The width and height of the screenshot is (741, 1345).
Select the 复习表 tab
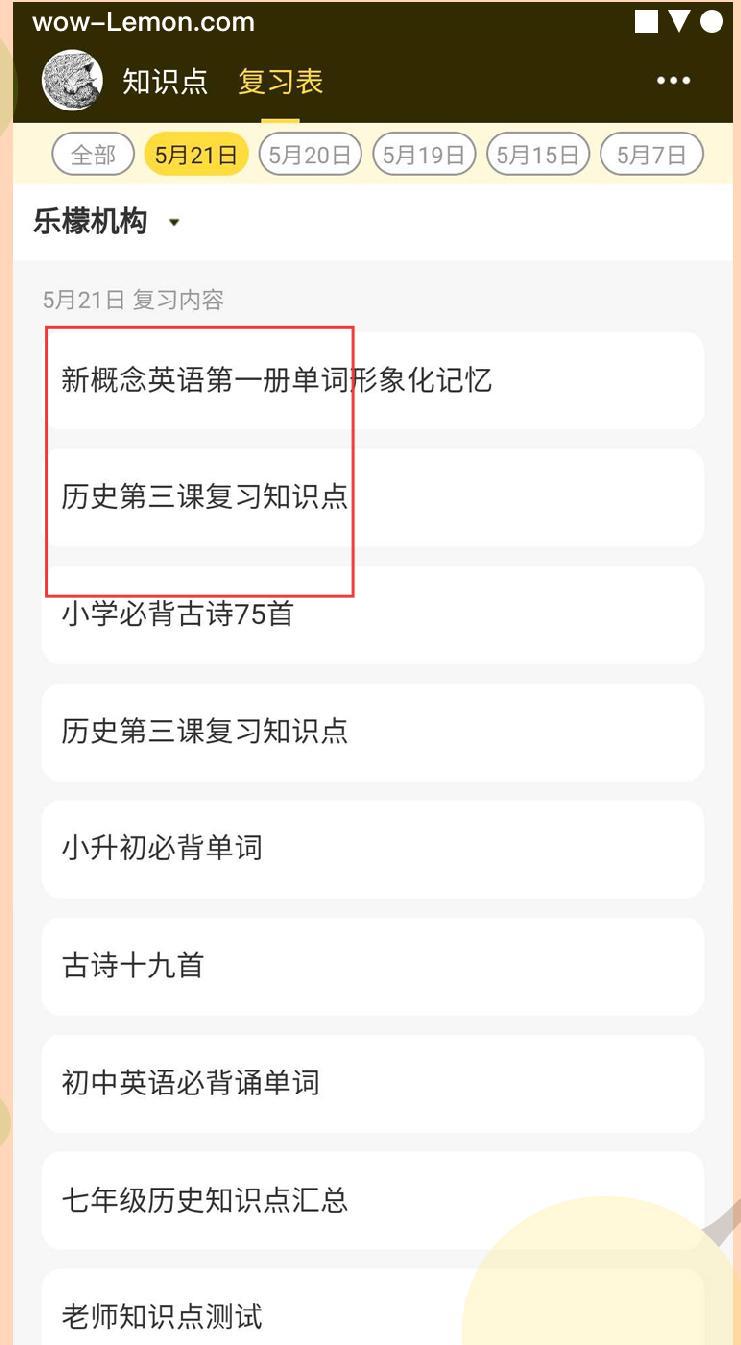click(281, 82)
